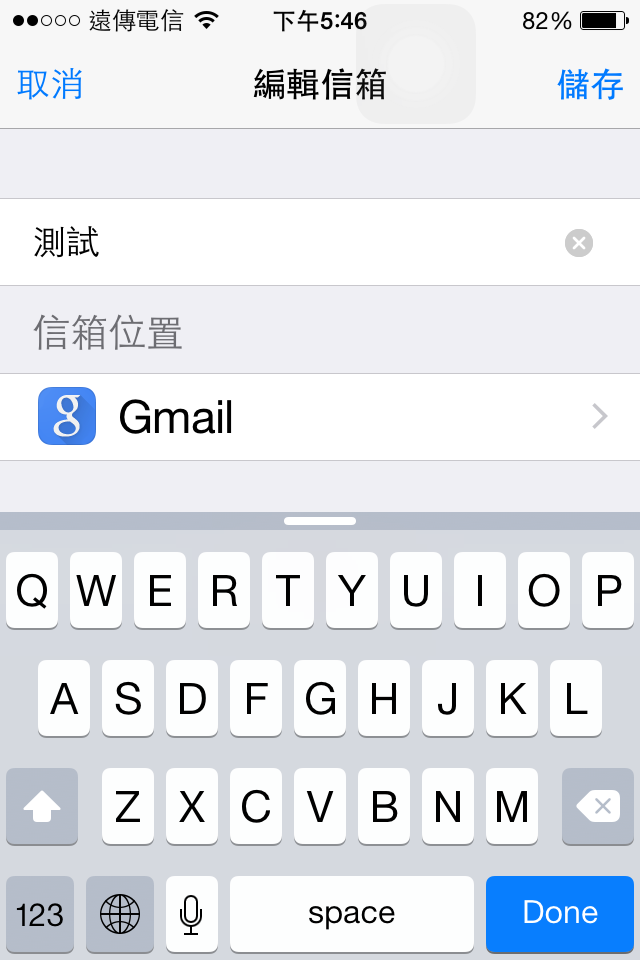This screenshot has height=960, width=640.
Task: Start dictation with the microphone key
Action: coord(191,913)
